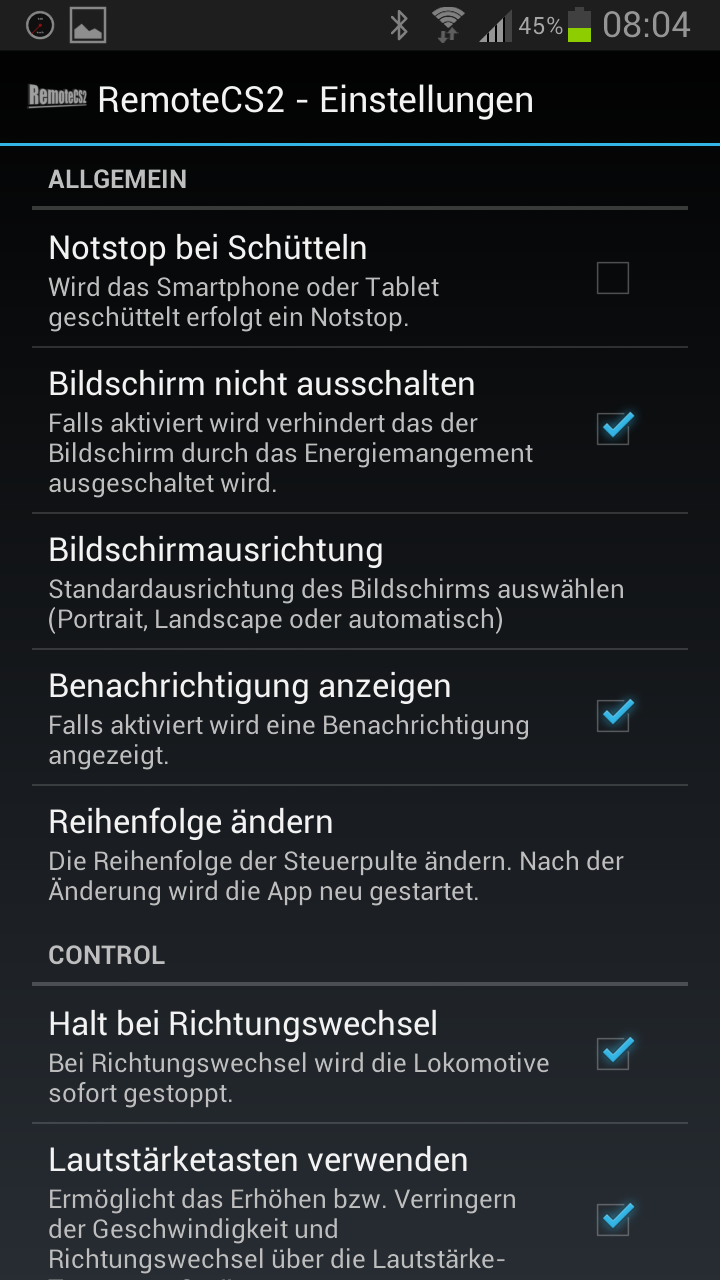The image size is (720, 1280).
Task: Disable Benachrichtigung anzeigen checkbox
Action: tap(613, 716)
